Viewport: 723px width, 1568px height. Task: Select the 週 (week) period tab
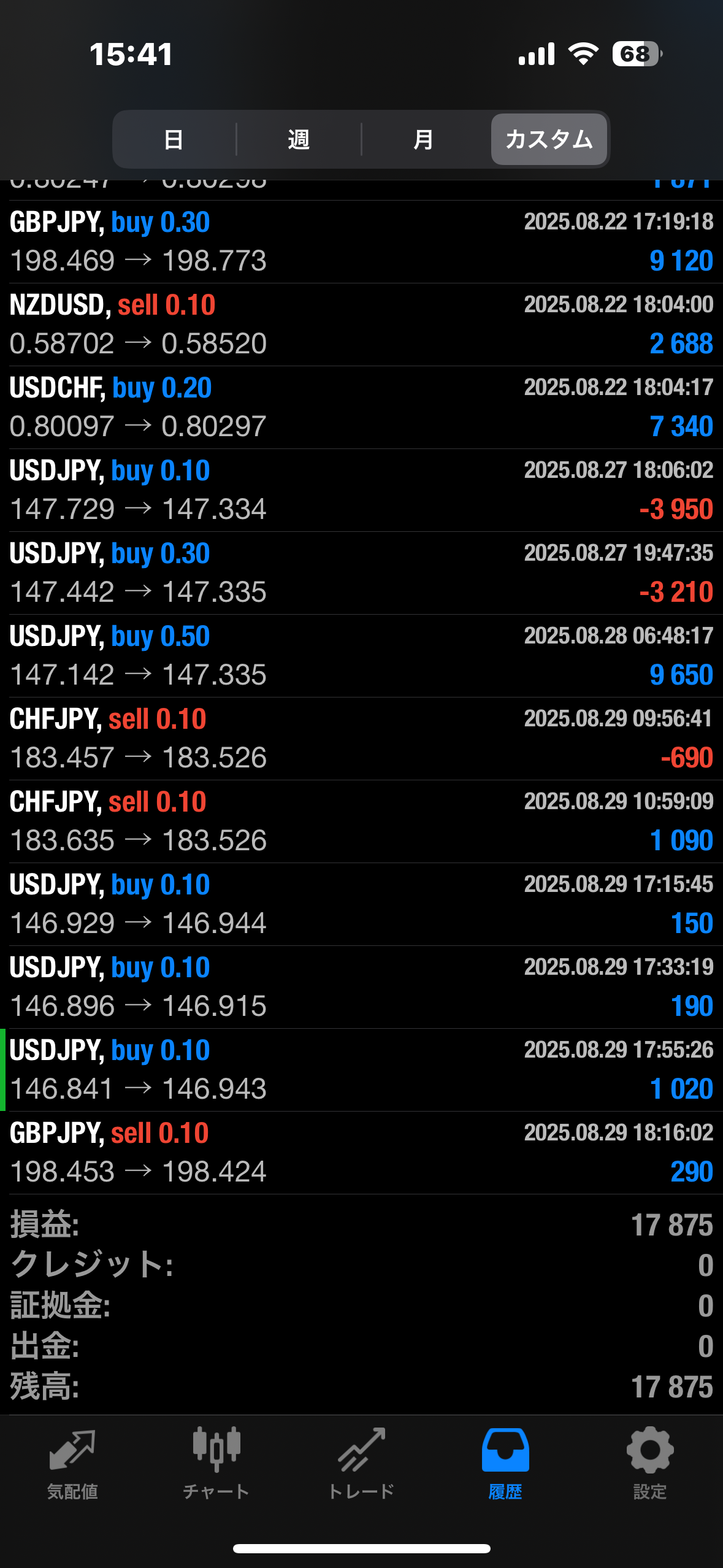pyautogui.click(x=299, y=140)
